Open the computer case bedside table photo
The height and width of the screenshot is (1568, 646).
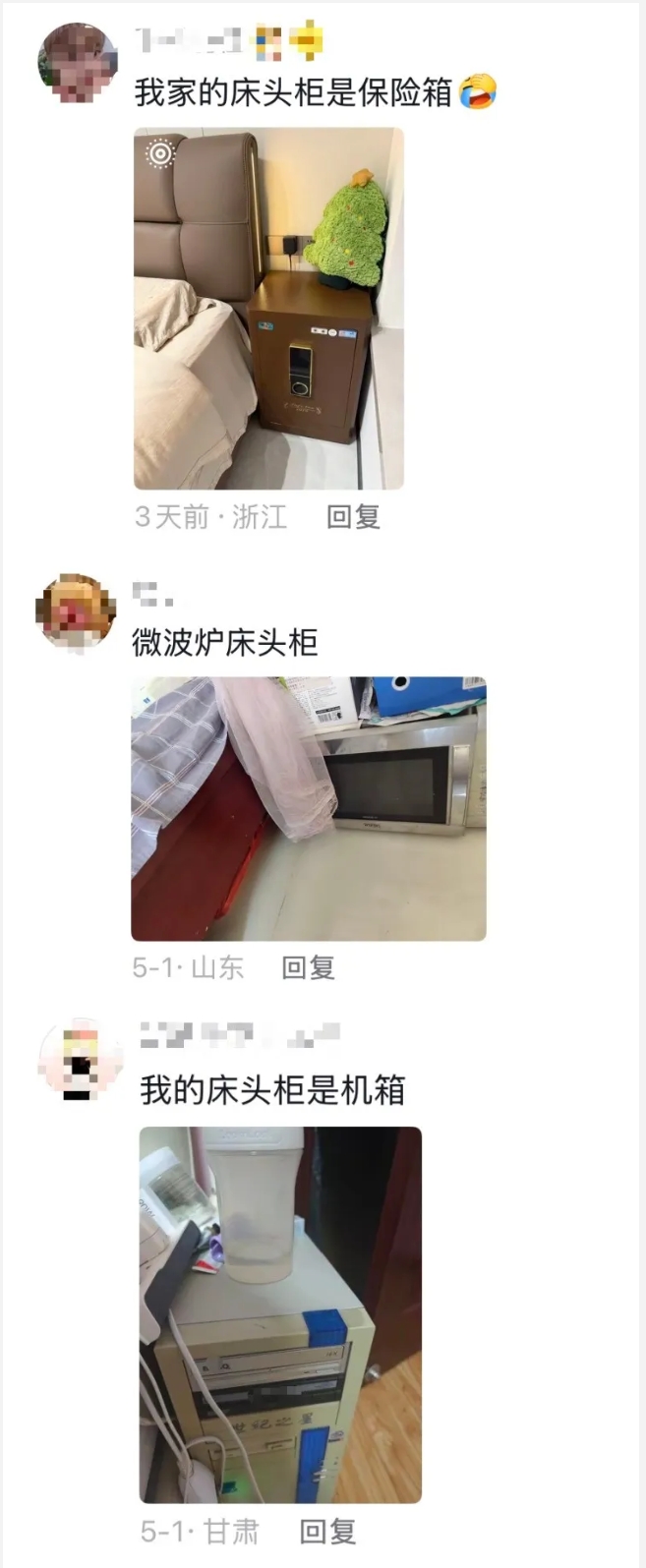click(280, 1314)
